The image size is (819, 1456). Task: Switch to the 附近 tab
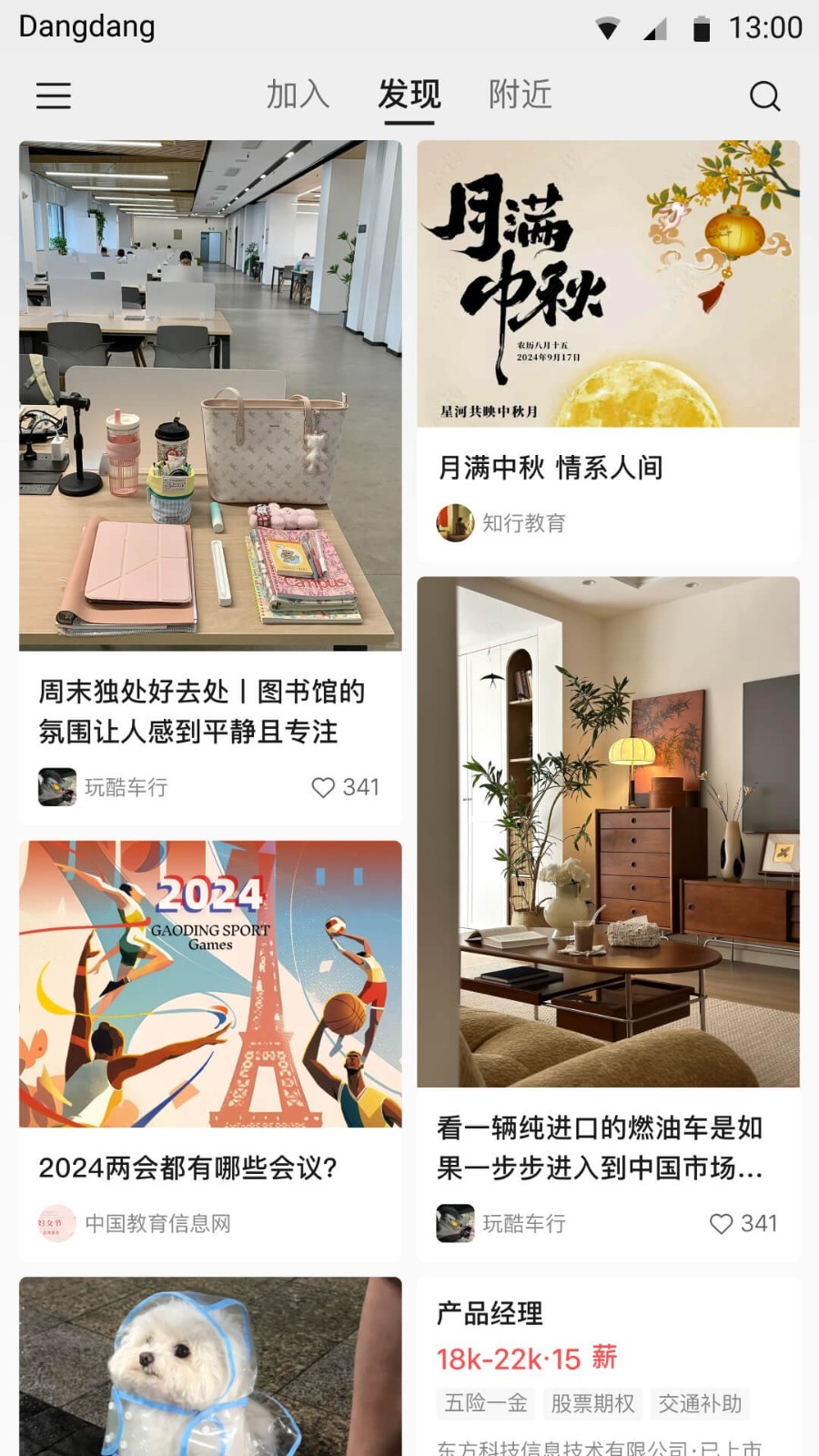click(521, 95)
